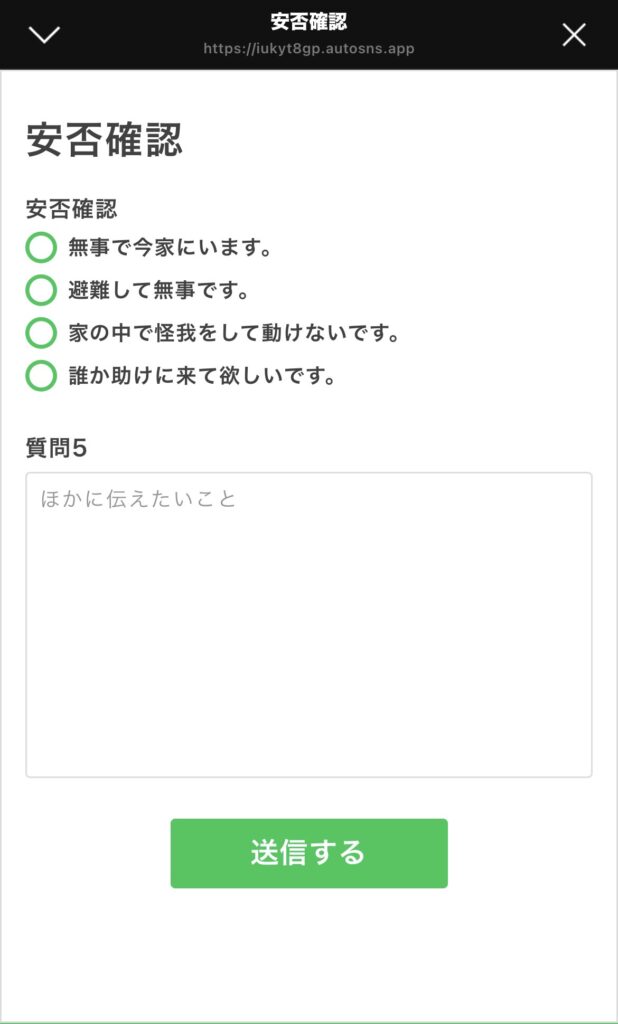This screenshot has height=1024, width=618.
Task: Focus the ほかに伝えたいこと text area
Action: click(x=308, y=624)
